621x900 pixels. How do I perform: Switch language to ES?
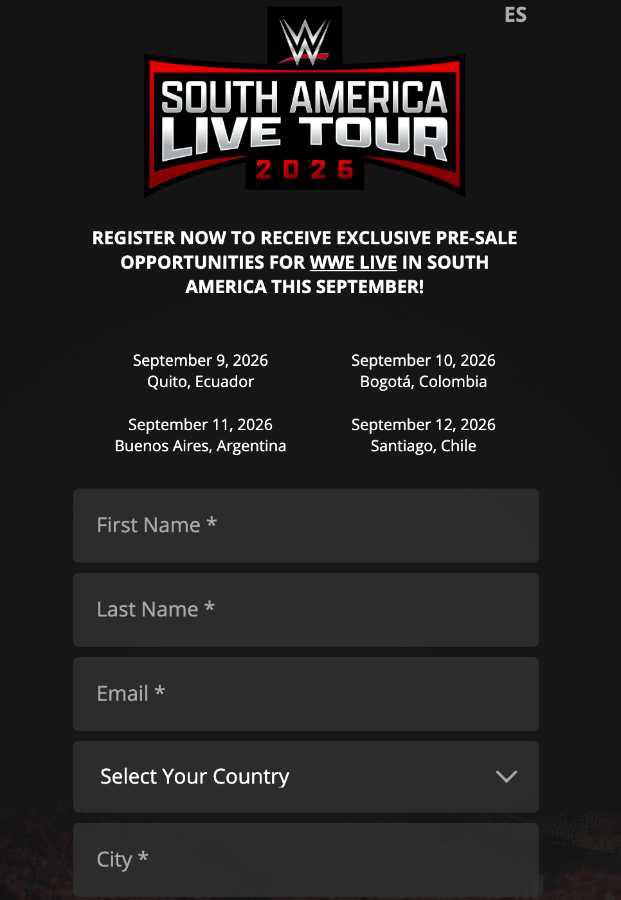click(515, 15)
